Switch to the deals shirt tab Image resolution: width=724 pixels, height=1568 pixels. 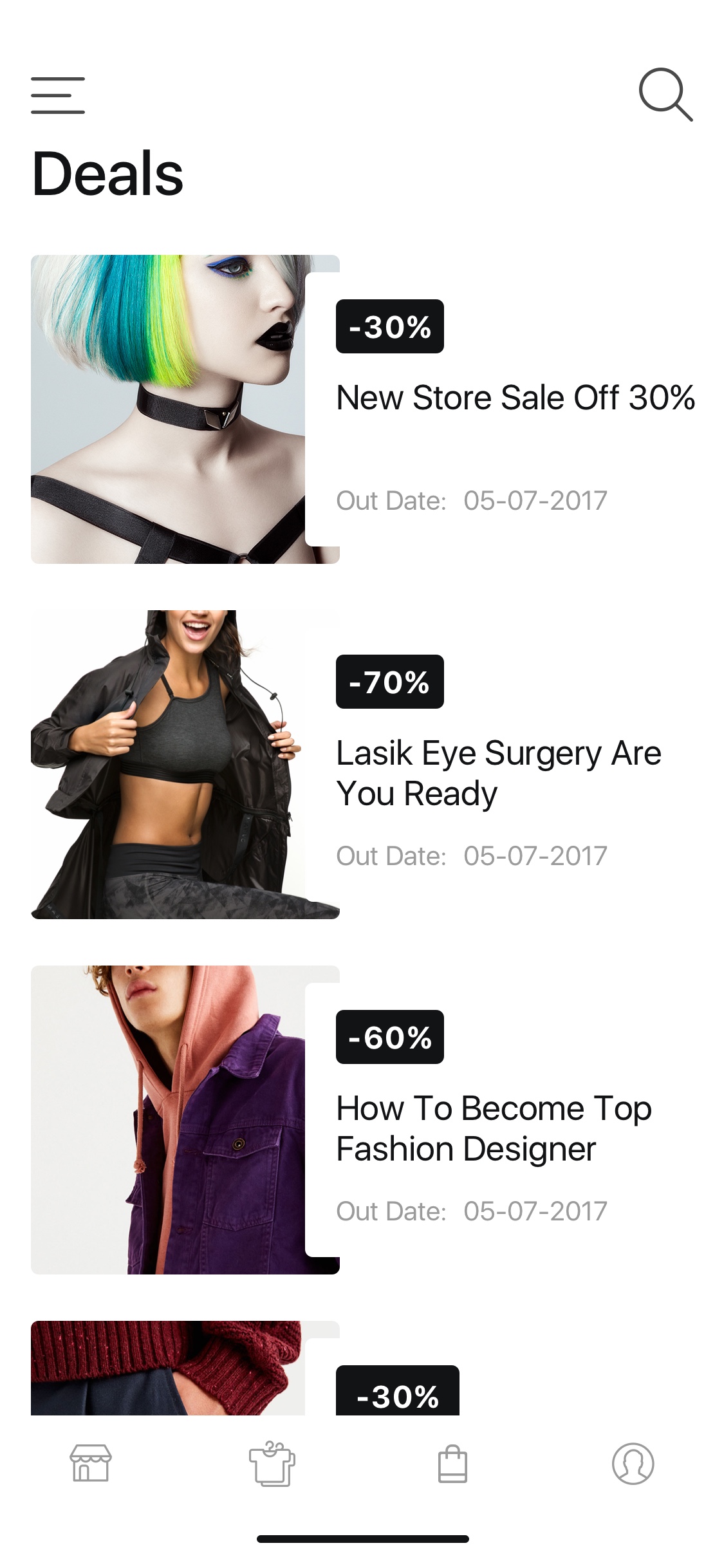click(272, 1464)
